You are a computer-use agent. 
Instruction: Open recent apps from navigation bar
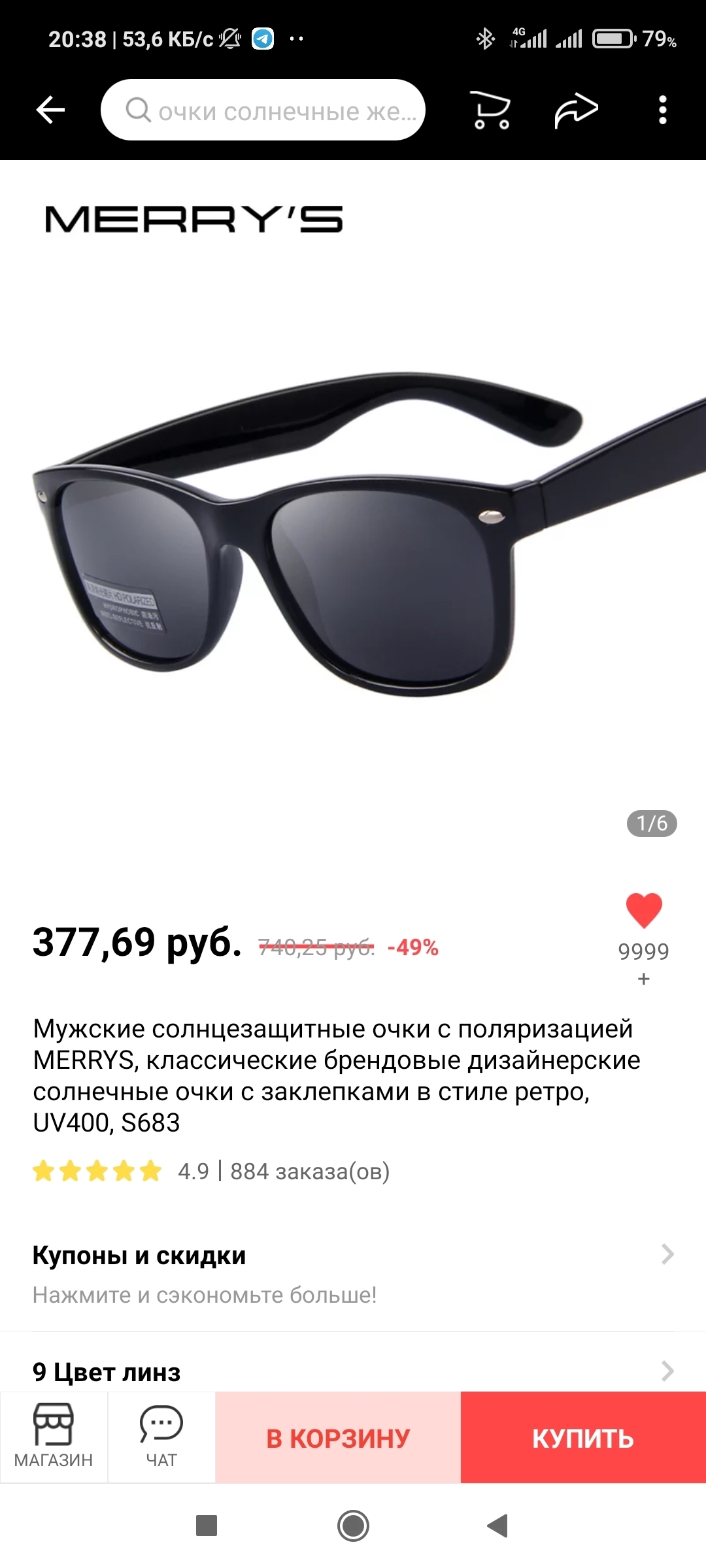pos(207,1526)
